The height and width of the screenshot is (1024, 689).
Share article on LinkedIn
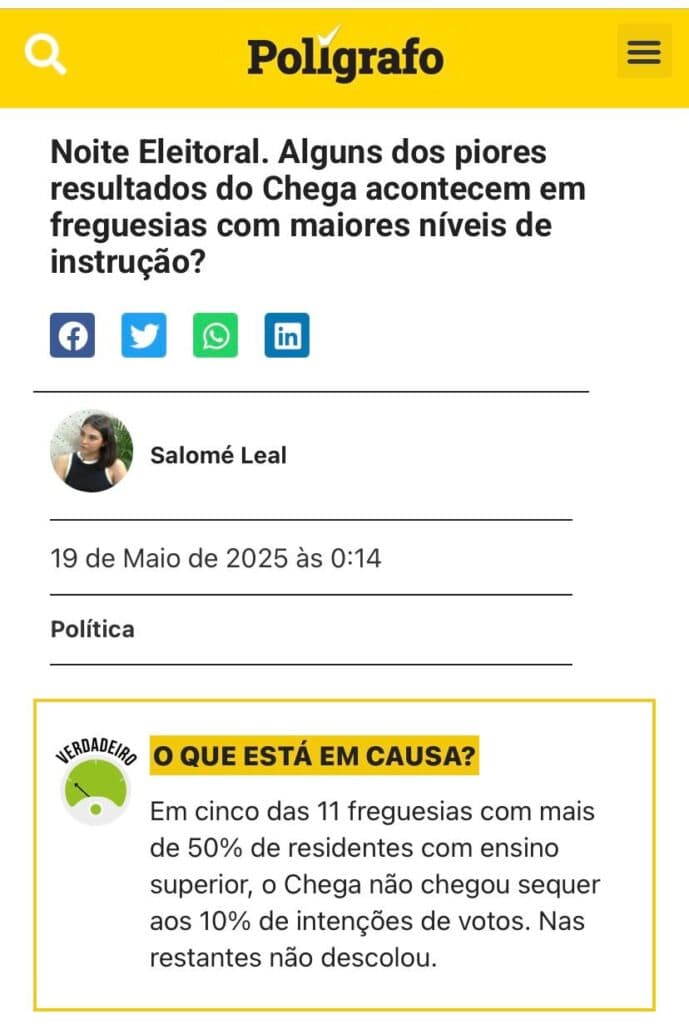[x=287, y=336]
